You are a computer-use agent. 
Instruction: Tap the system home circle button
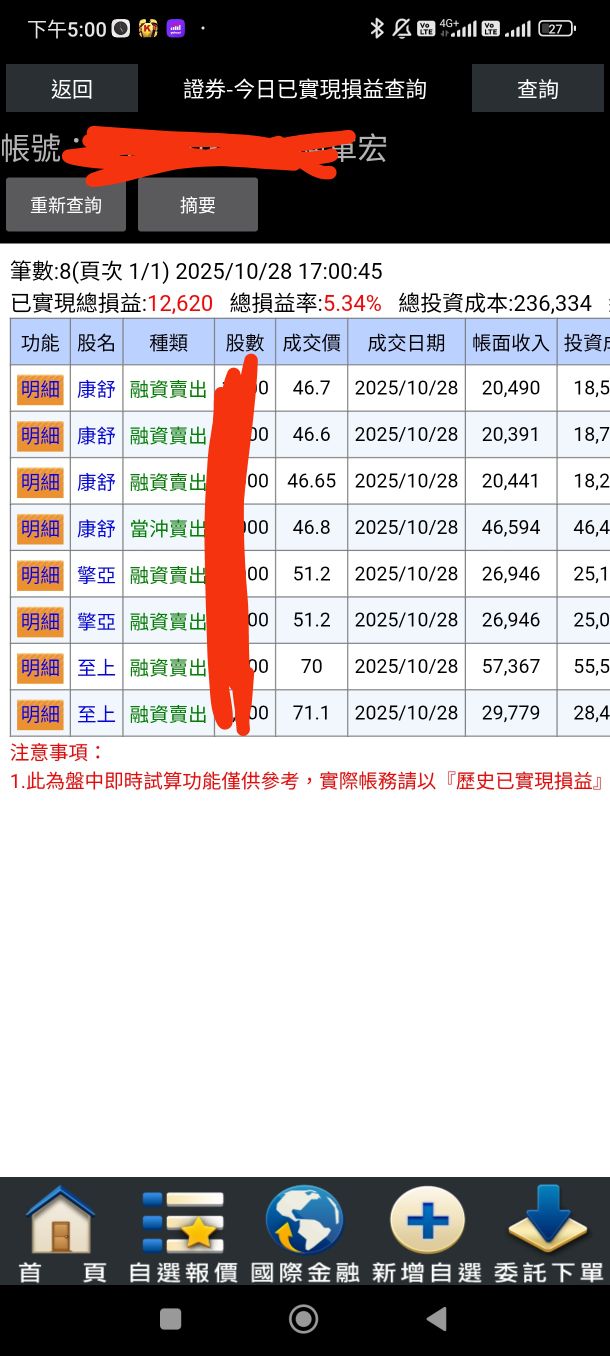click(304, 1319)
